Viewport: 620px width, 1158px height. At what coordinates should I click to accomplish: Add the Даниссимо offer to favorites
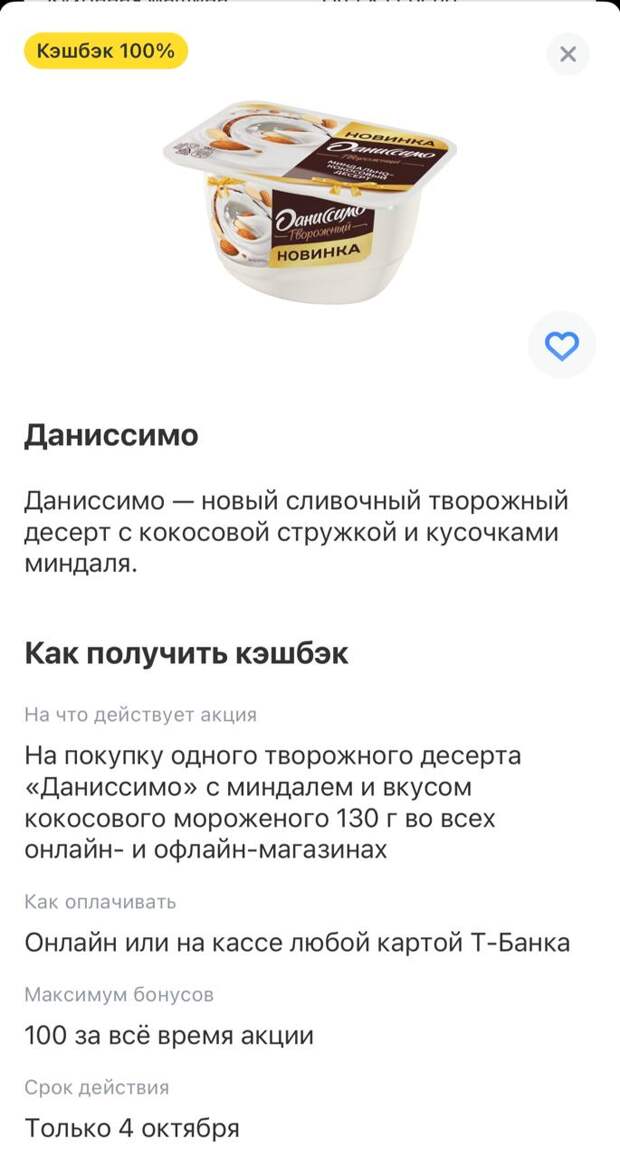tap(561, 346)
